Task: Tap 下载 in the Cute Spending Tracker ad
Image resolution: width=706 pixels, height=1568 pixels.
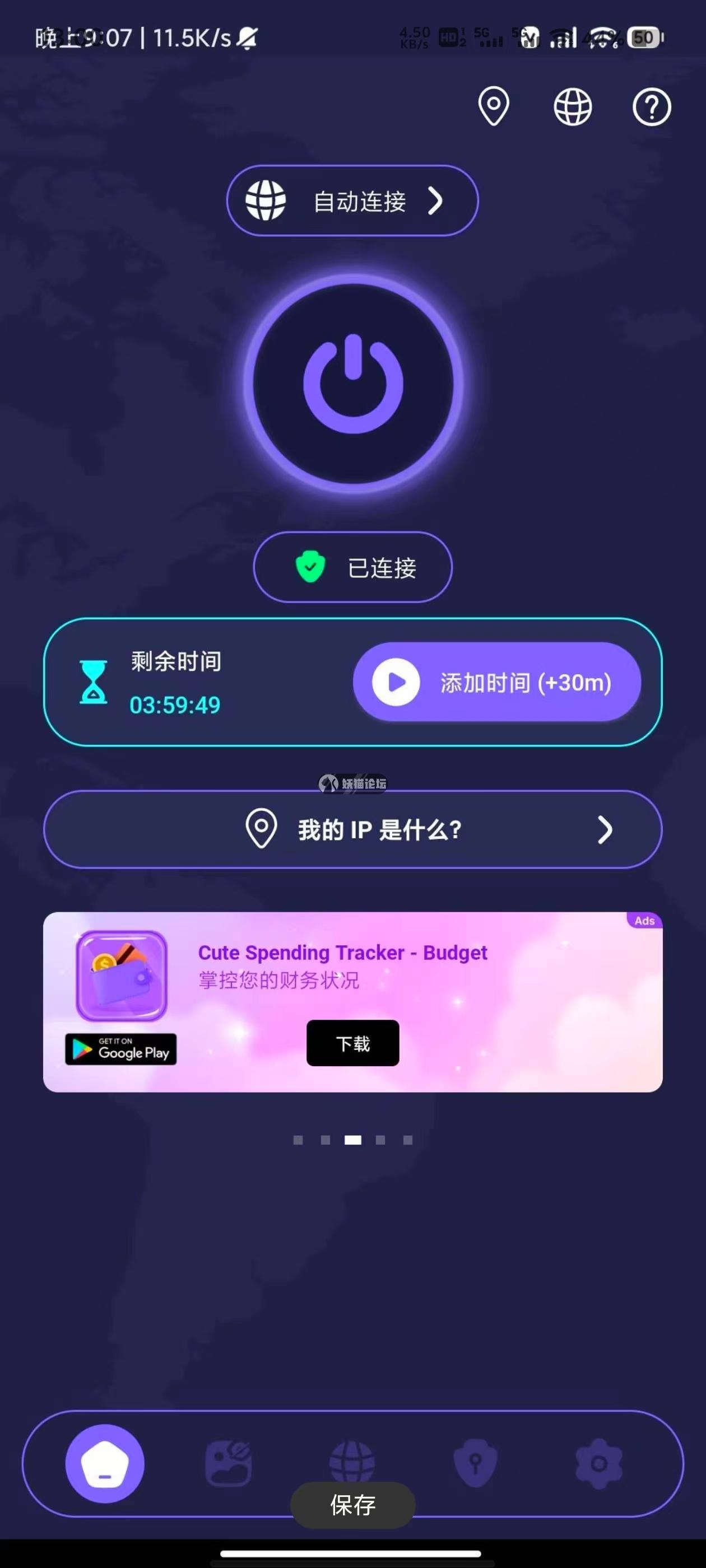Action: [352, 1043]
